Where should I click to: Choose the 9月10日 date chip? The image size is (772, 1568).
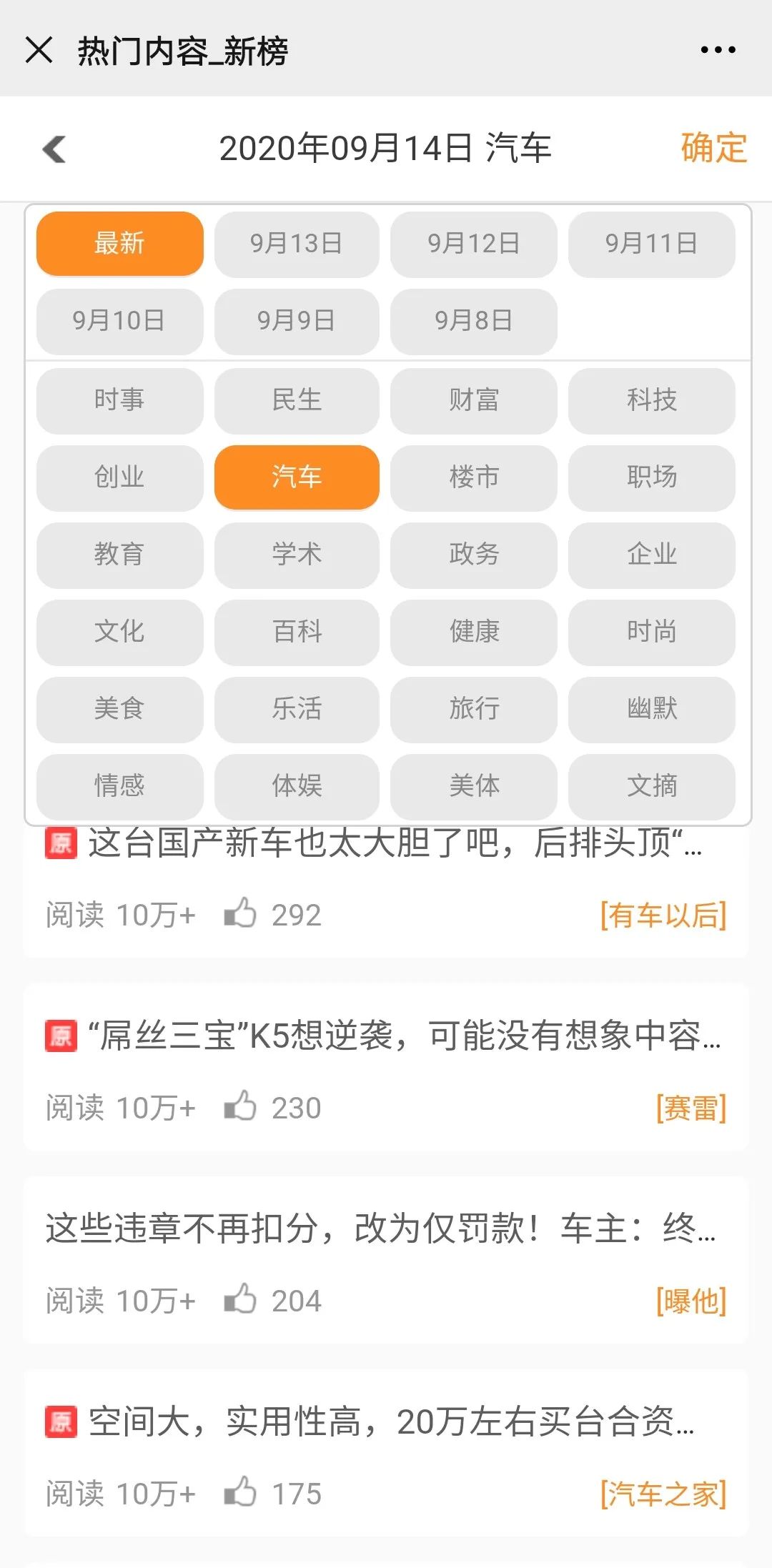point(119,321)
